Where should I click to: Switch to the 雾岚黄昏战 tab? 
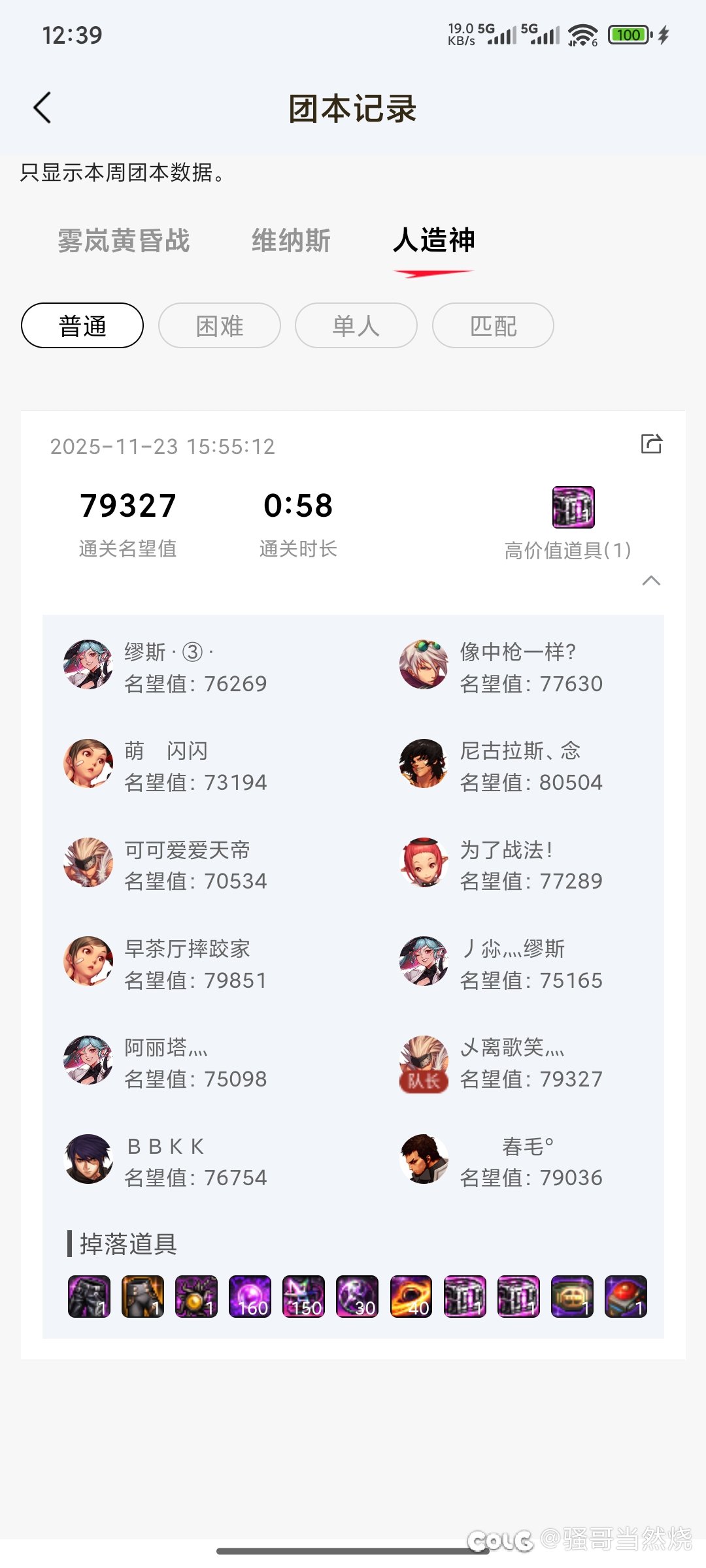tap(124, 240)
